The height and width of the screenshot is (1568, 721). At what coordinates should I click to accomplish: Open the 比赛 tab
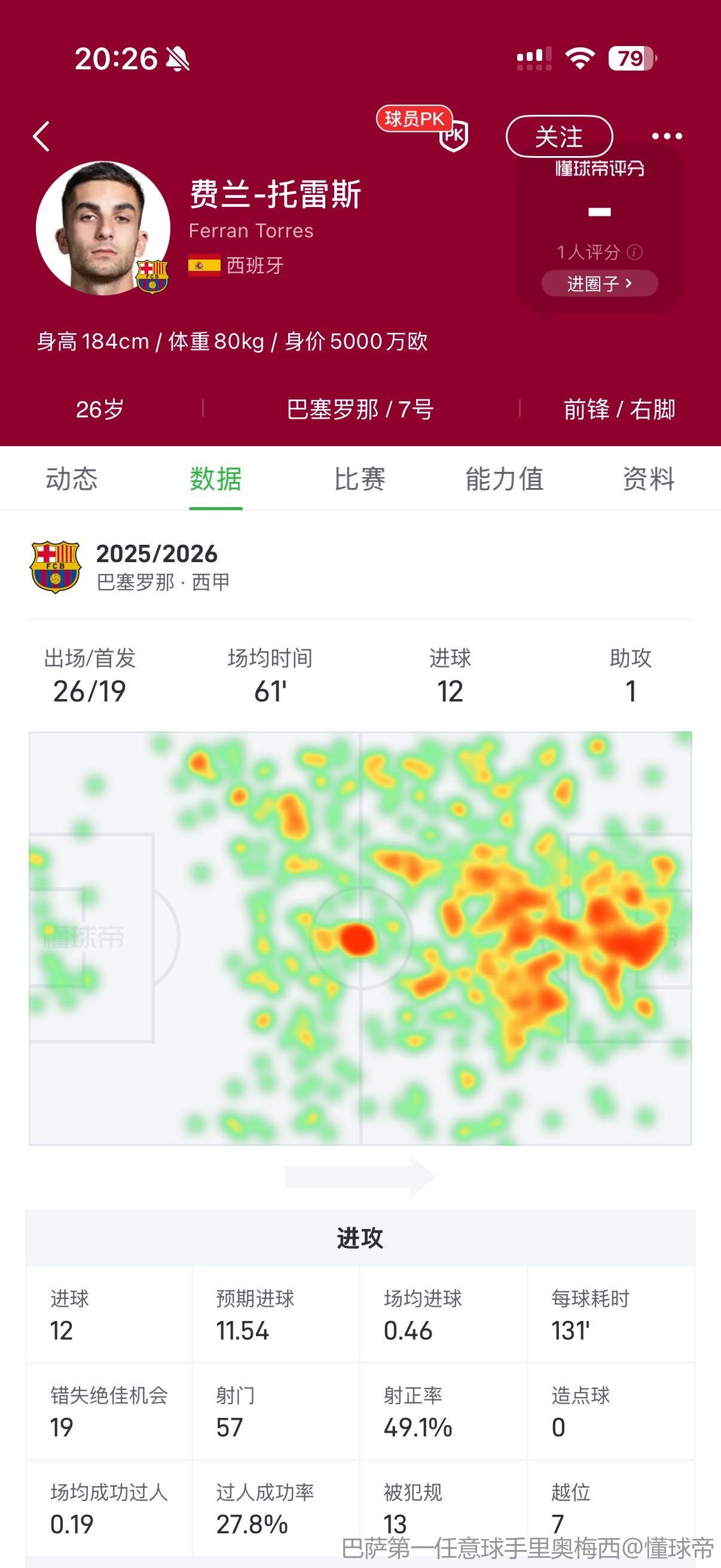[x=359, y=479]
